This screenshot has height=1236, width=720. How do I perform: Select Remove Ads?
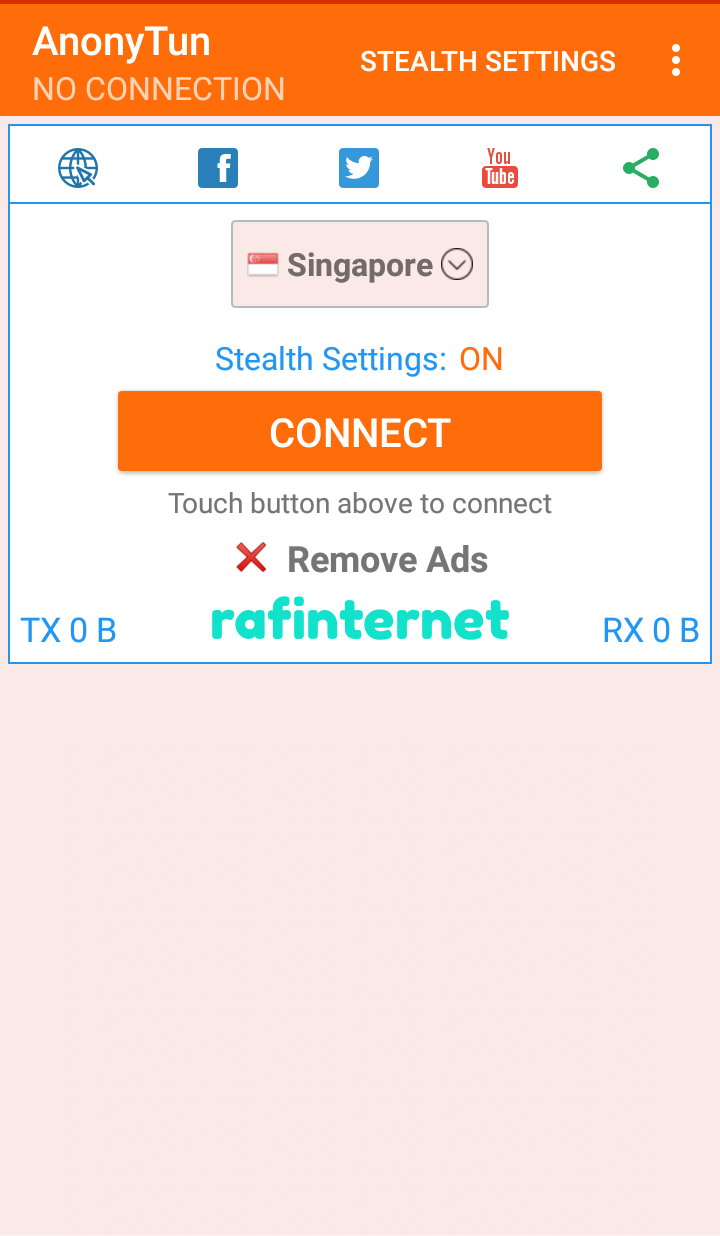coord(362,559)
